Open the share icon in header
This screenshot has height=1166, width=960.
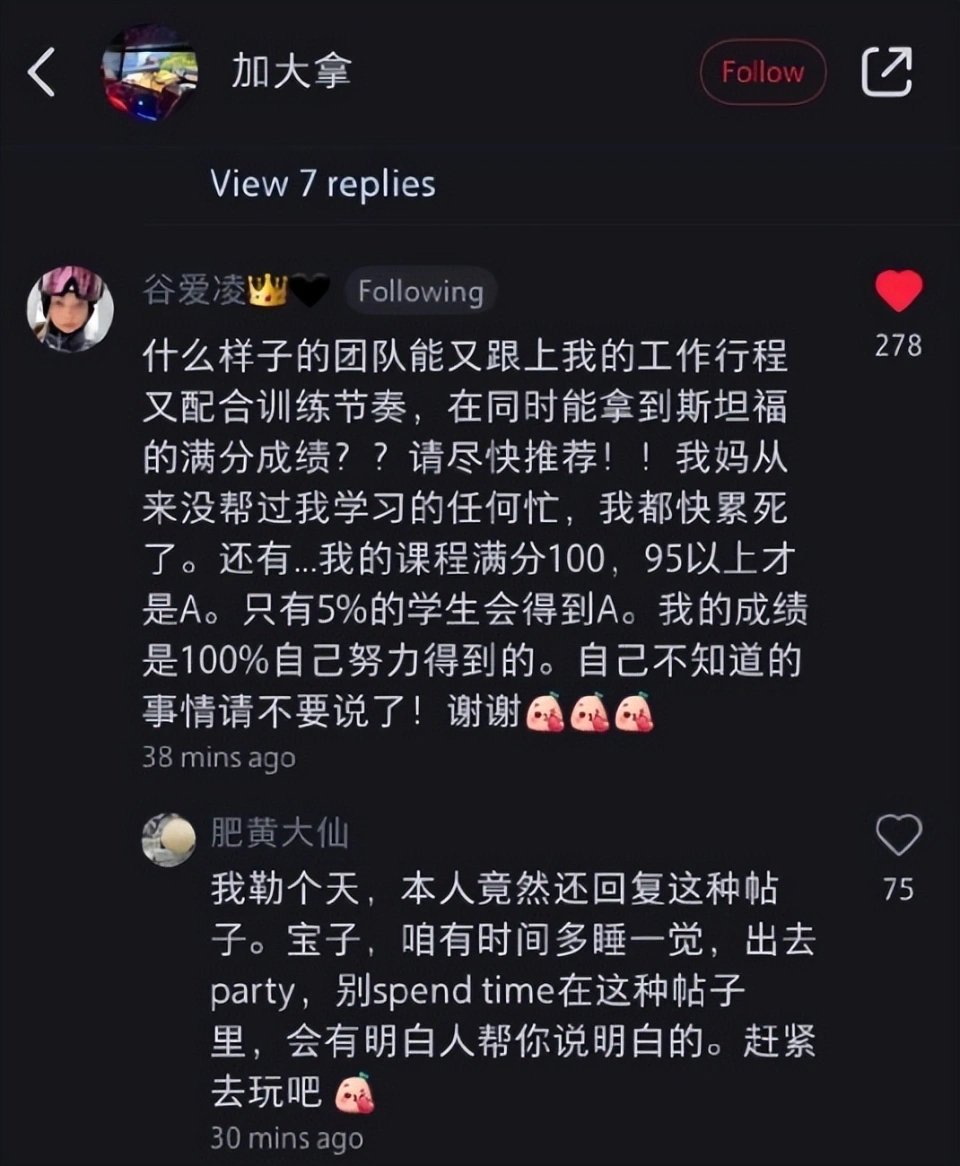[x=886, y=72]
